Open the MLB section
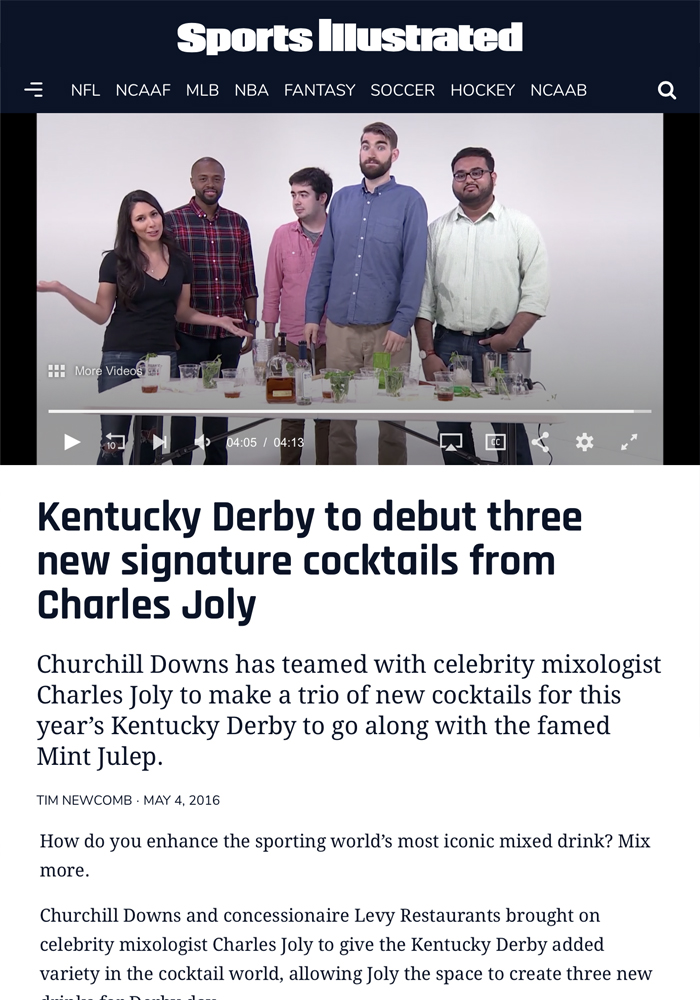The height and width of the screenshot is (1000, 700). pyautogui.click(x=202, y=90)
